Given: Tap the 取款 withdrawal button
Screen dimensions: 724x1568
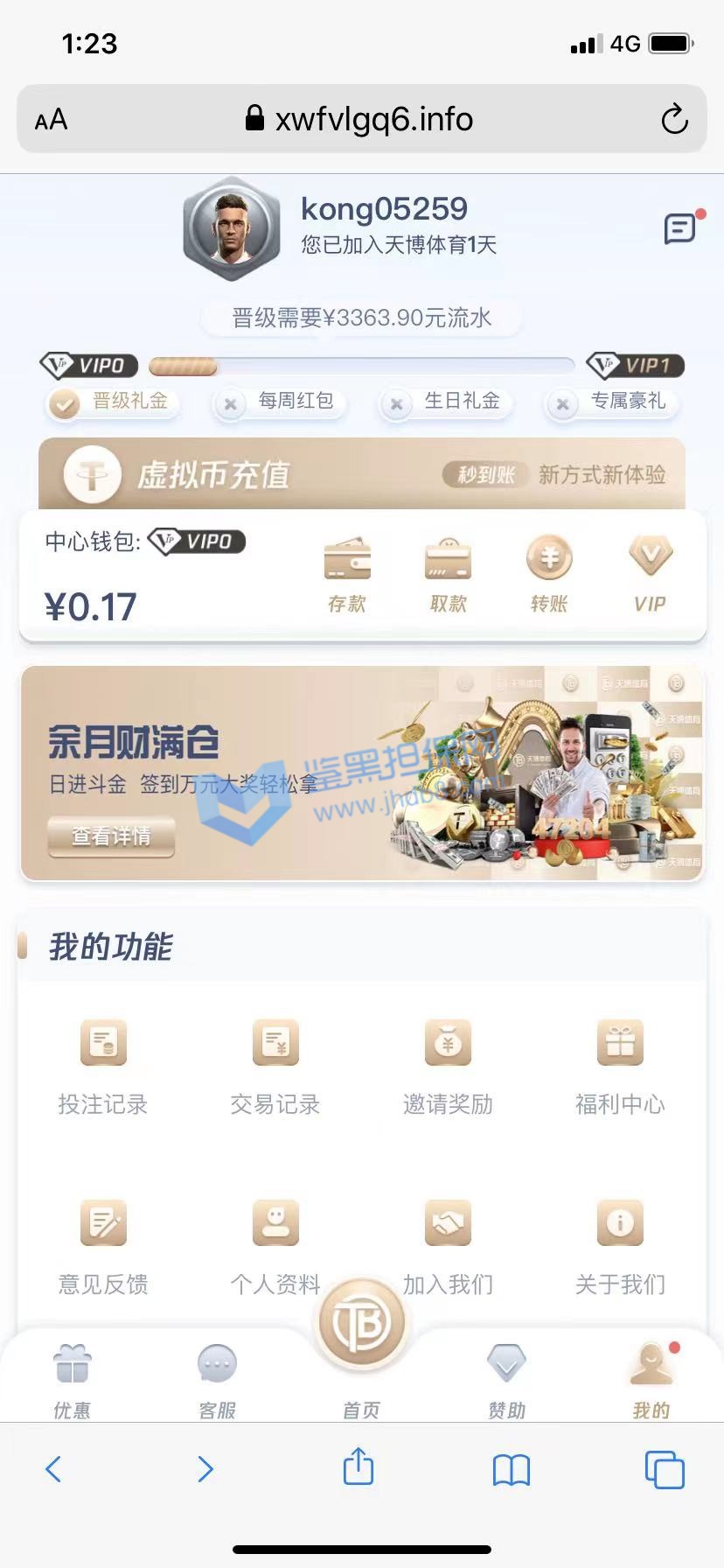Looking at the screenshot, I should pyautogui.click(x=448, y=573).
